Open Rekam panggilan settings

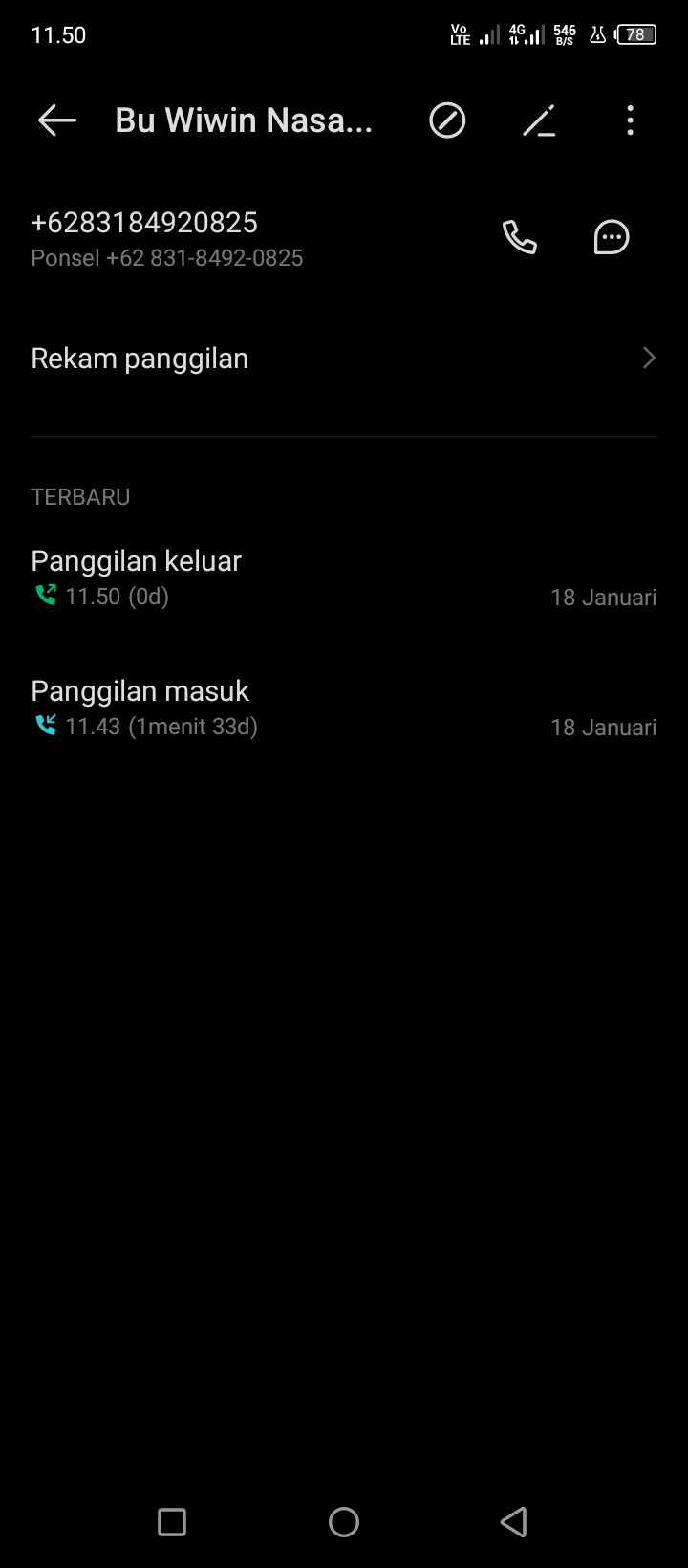140,358
